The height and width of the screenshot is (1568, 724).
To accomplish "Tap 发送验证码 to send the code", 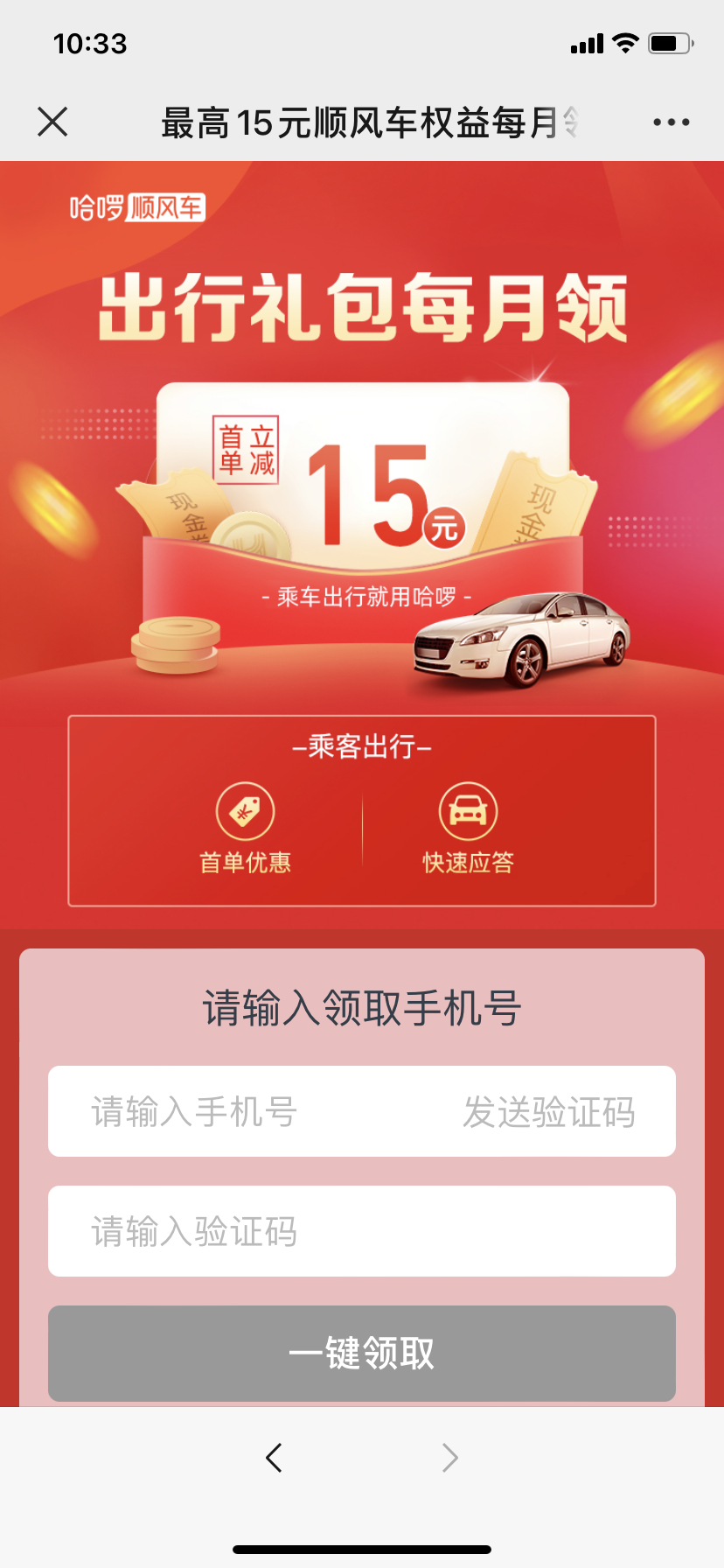I will point(549,1112).
